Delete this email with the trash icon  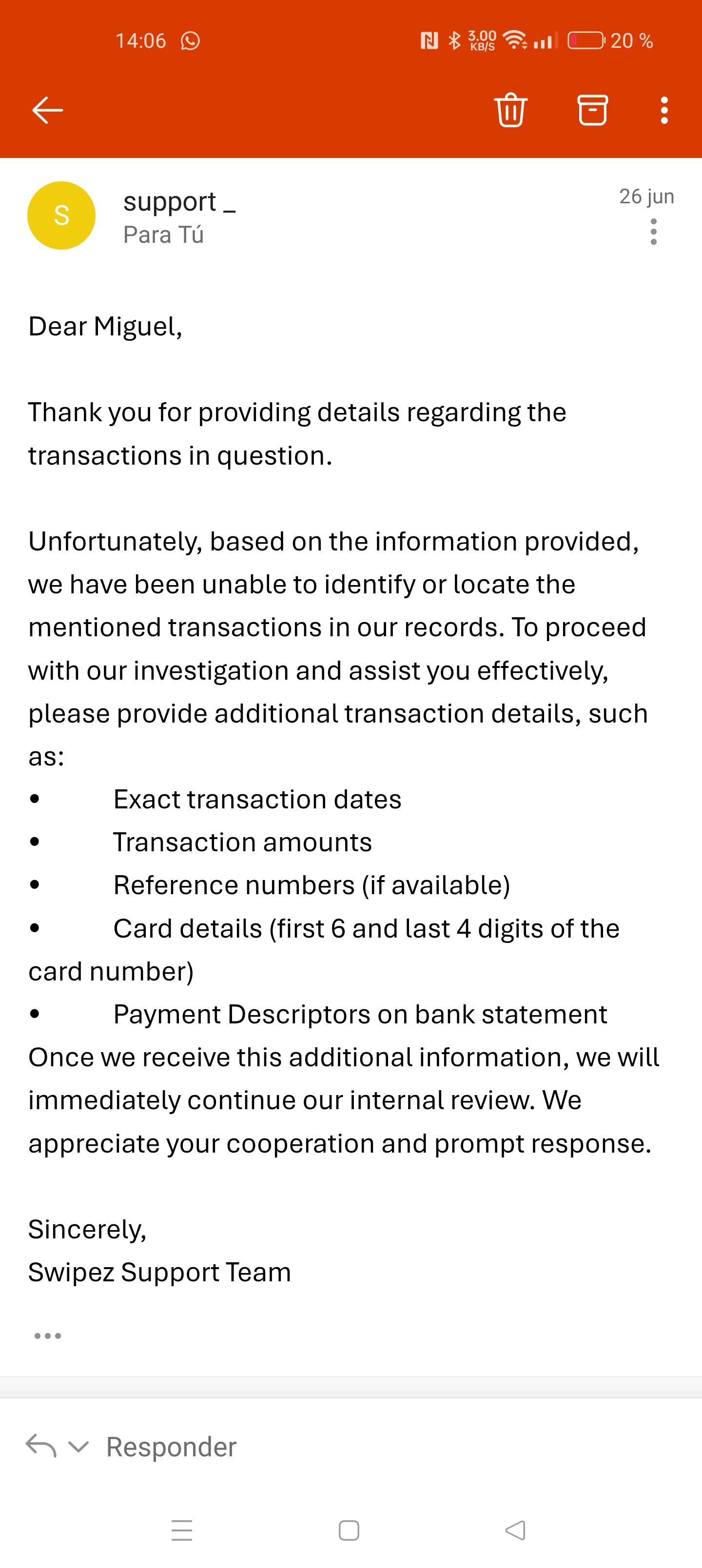tap(510, 110)
